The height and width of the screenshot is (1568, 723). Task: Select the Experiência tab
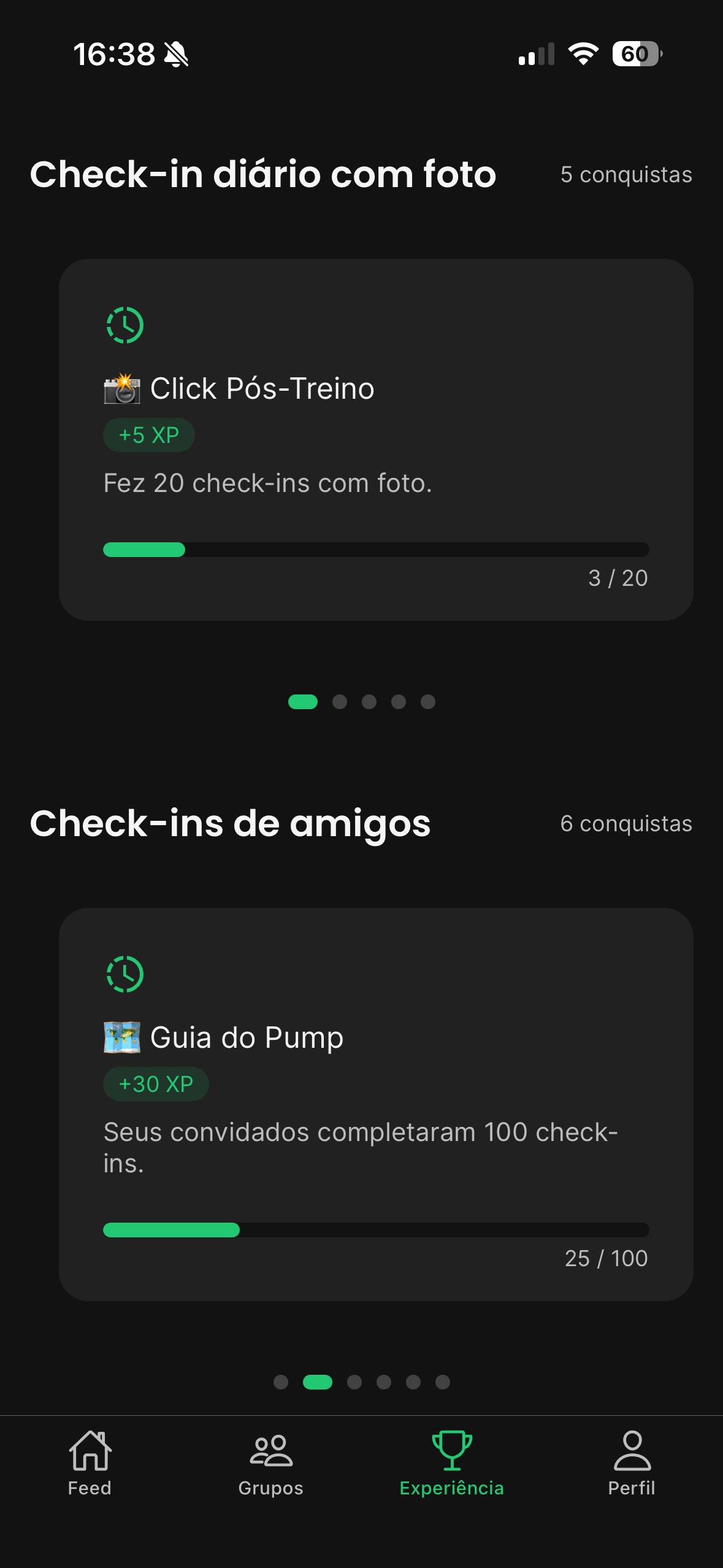click(x=451, y=1464)
